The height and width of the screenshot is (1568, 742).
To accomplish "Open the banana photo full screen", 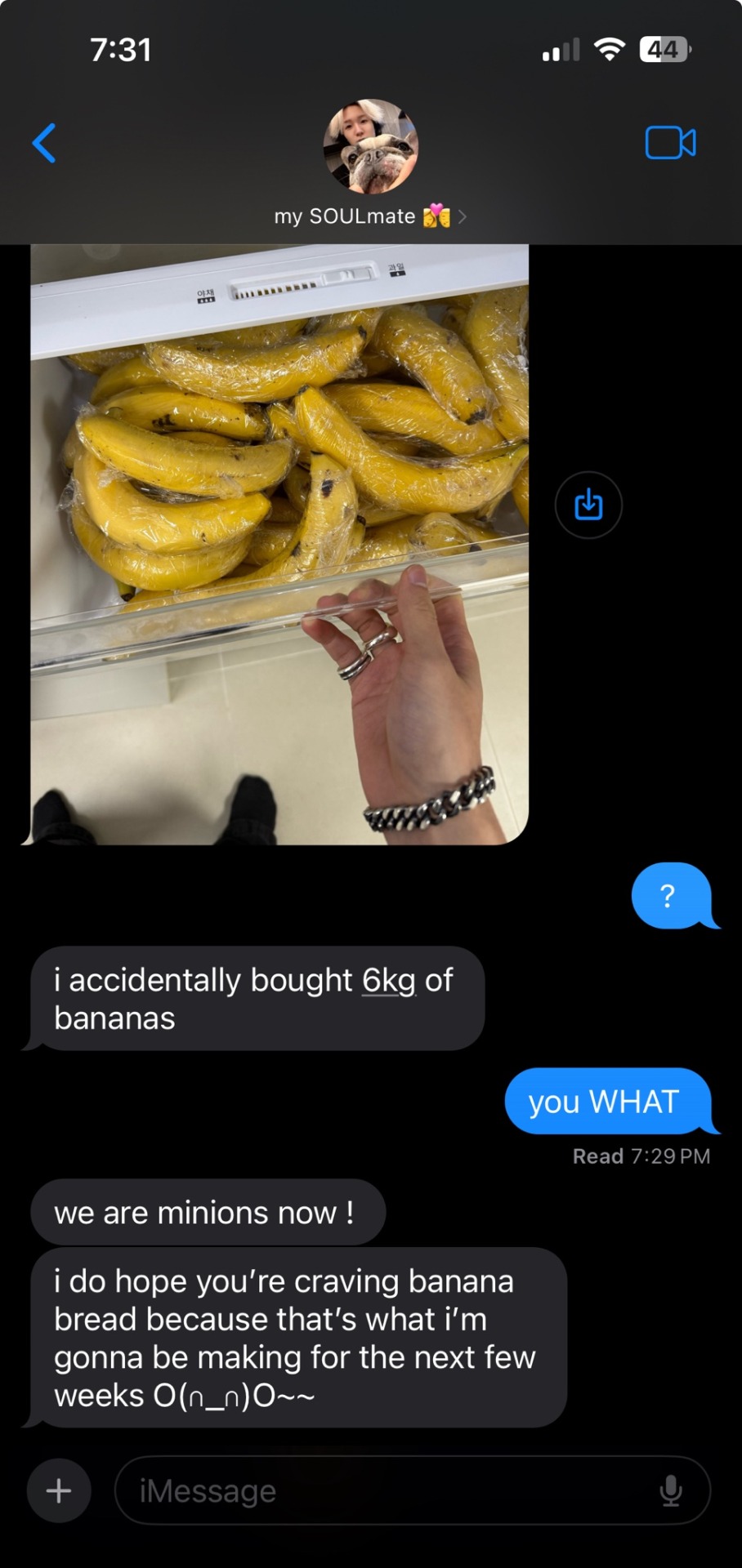I will 279,544.
